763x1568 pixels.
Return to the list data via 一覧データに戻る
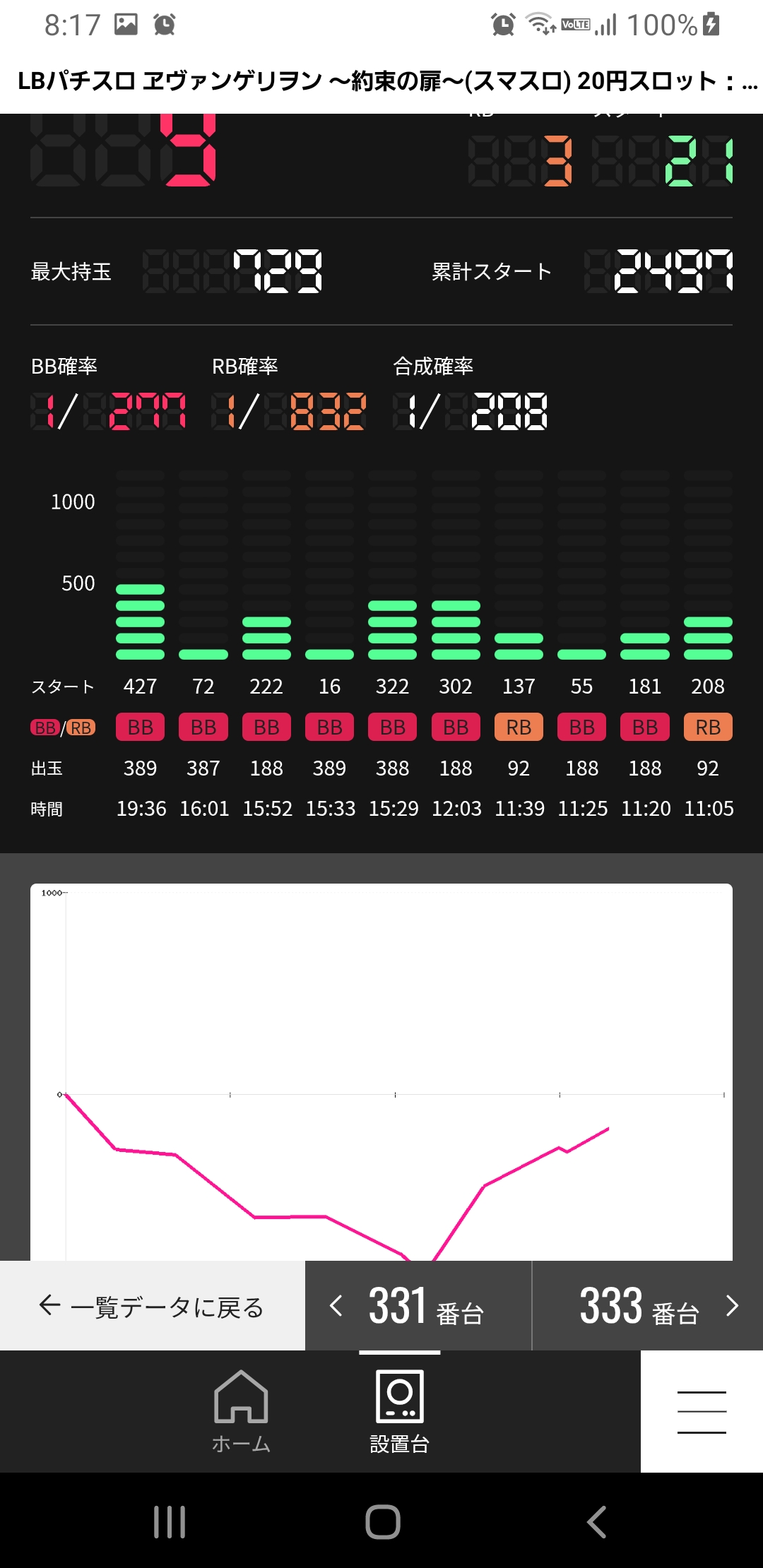click(x=153, y=1306)
